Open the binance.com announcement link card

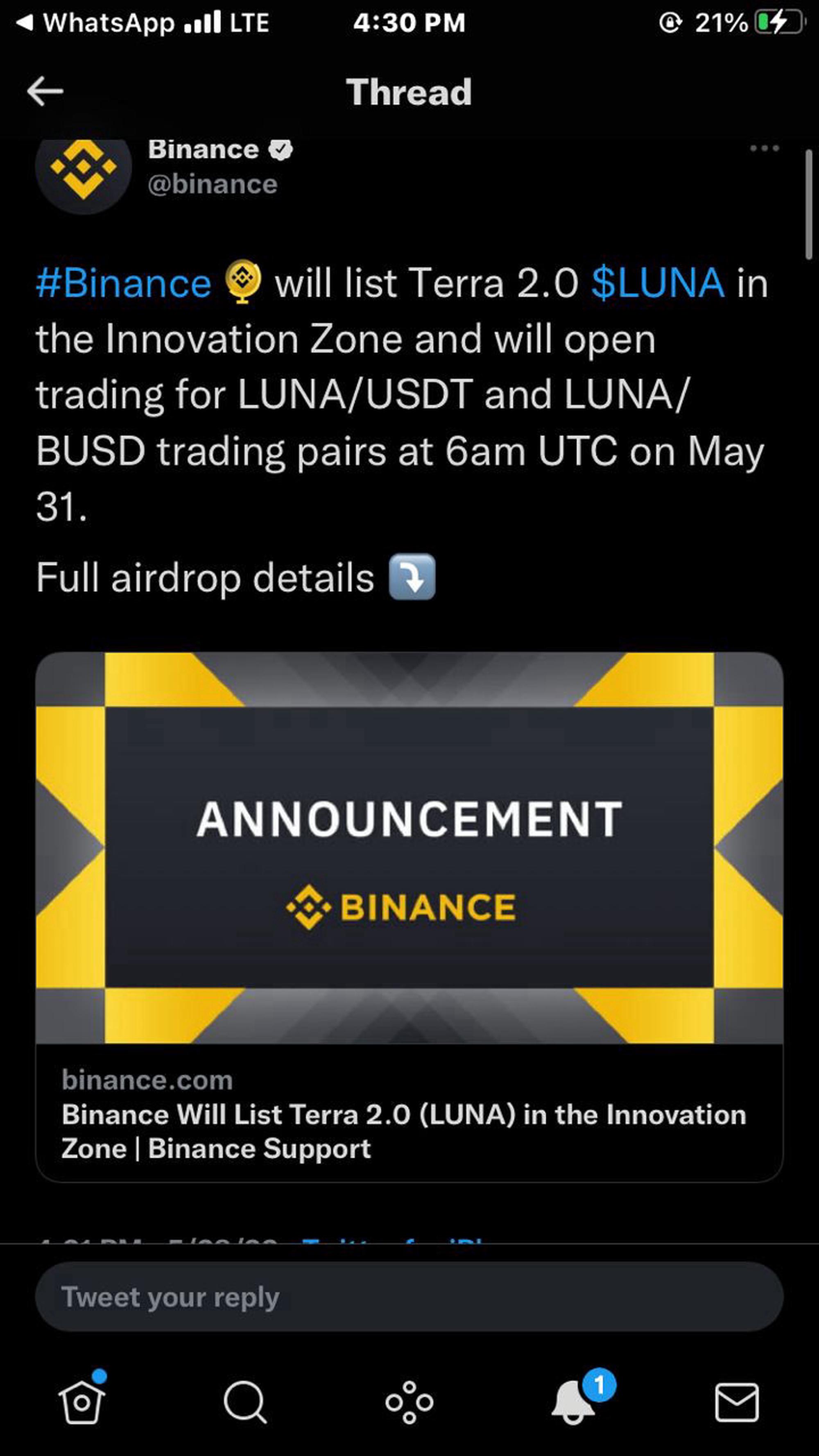pos(409,916)
